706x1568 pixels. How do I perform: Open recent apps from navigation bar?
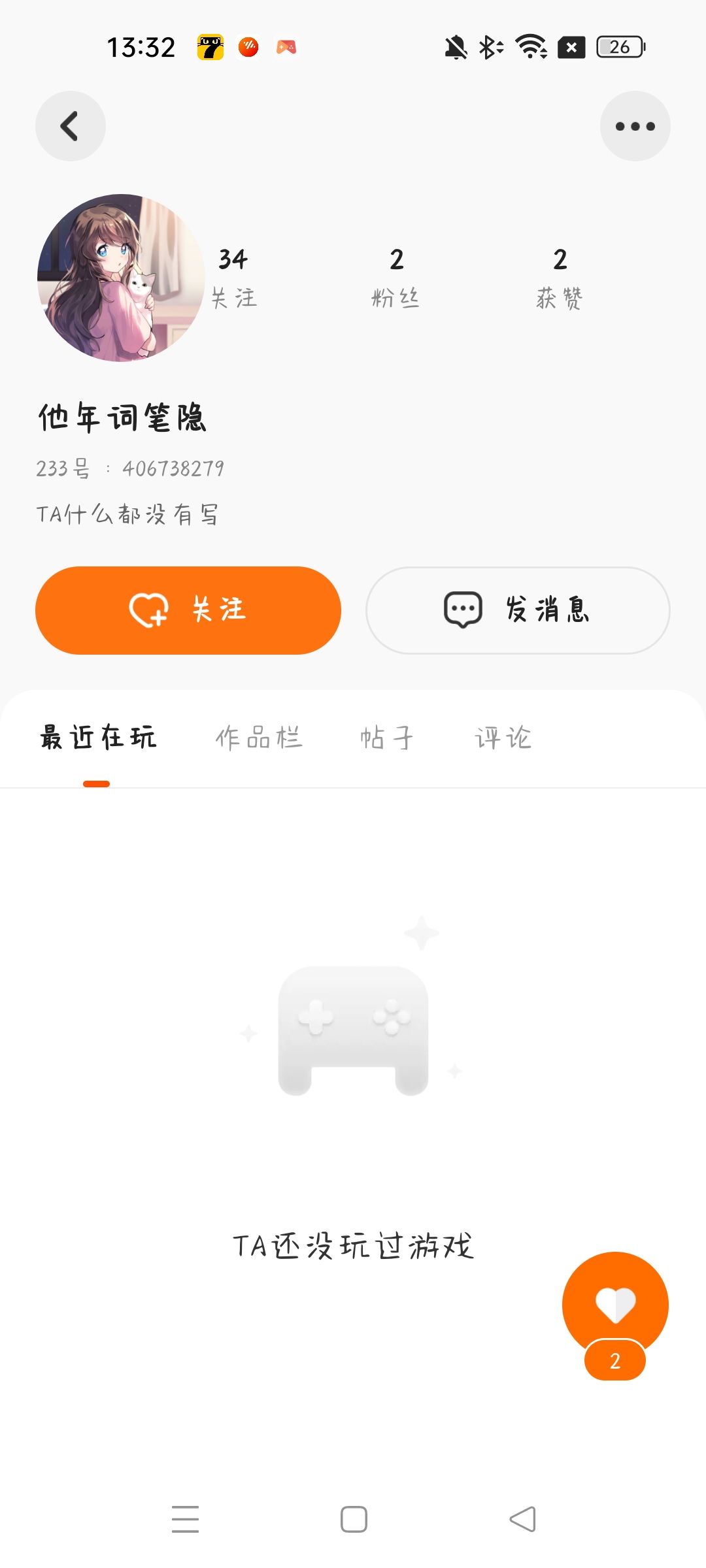(185, 1519)
